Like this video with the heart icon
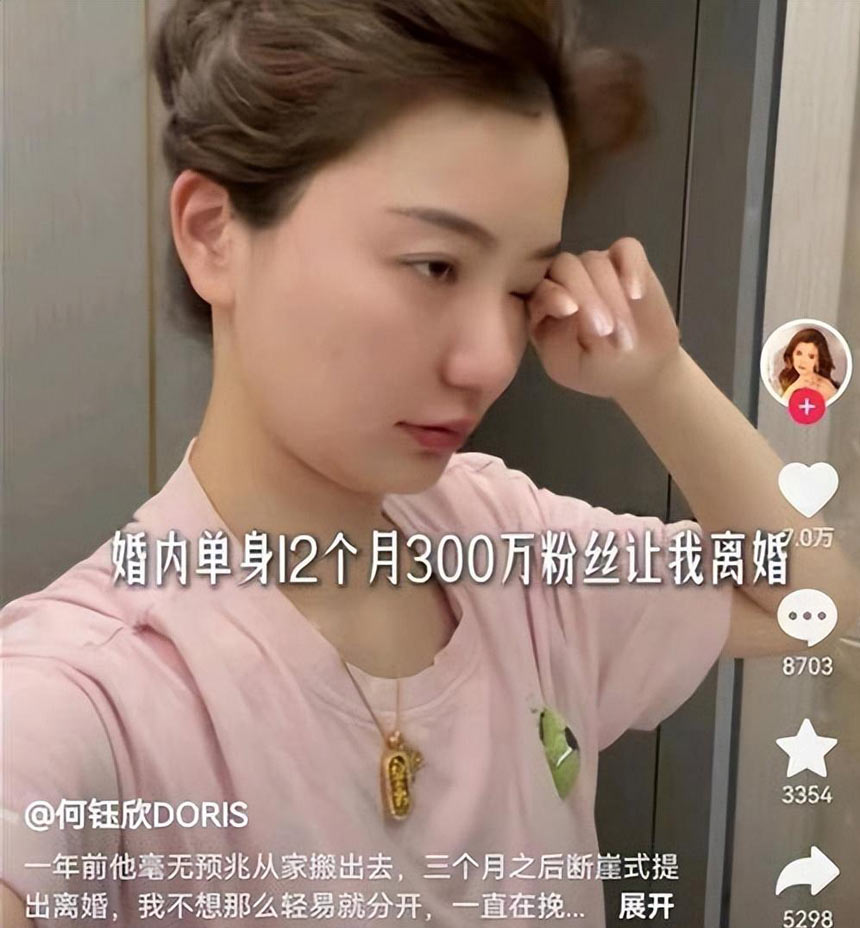Viewport: 860px width, 928px height. pos(807,490)
